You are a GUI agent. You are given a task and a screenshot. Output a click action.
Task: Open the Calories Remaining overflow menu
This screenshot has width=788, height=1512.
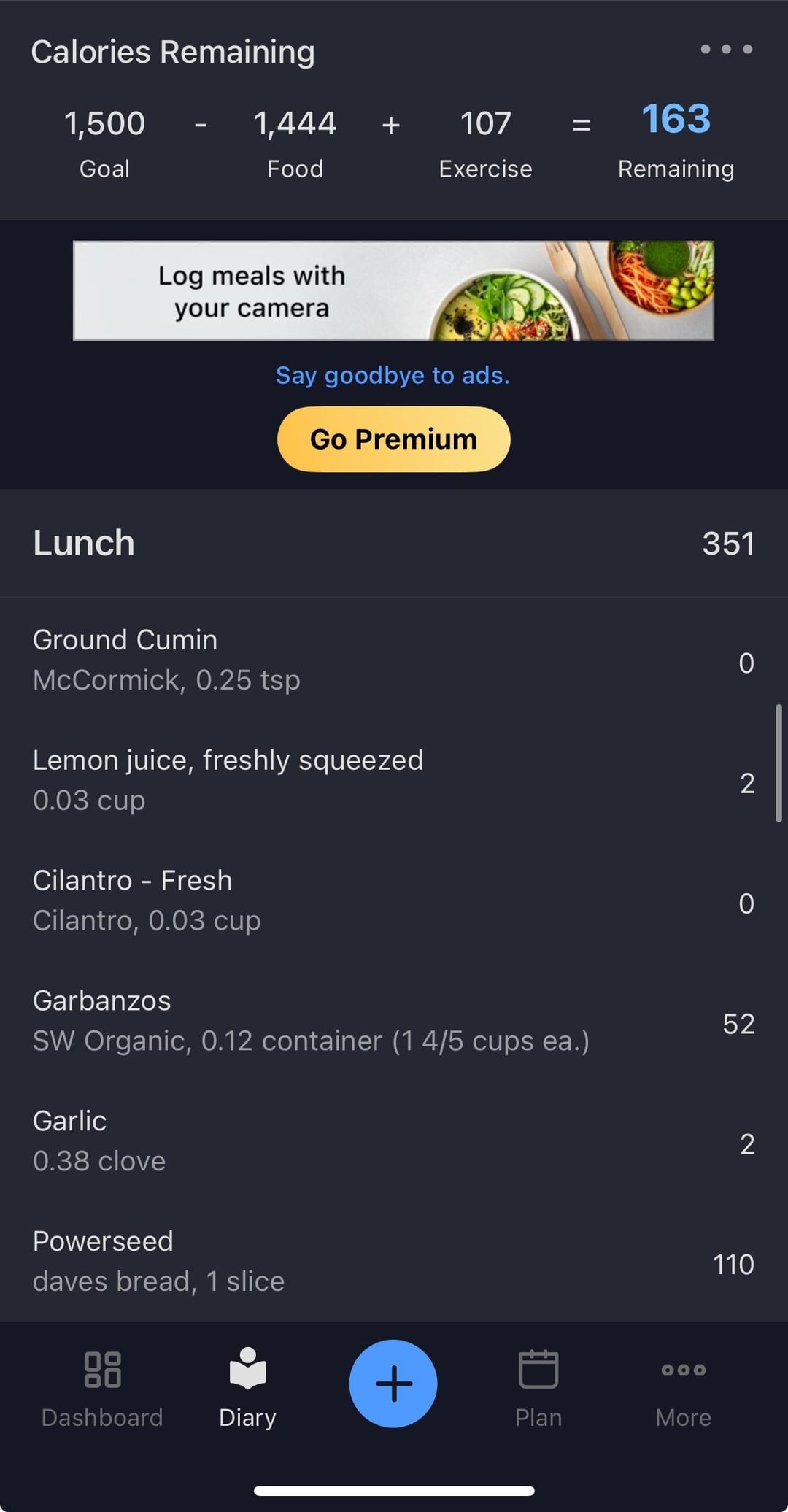(726, 50)
